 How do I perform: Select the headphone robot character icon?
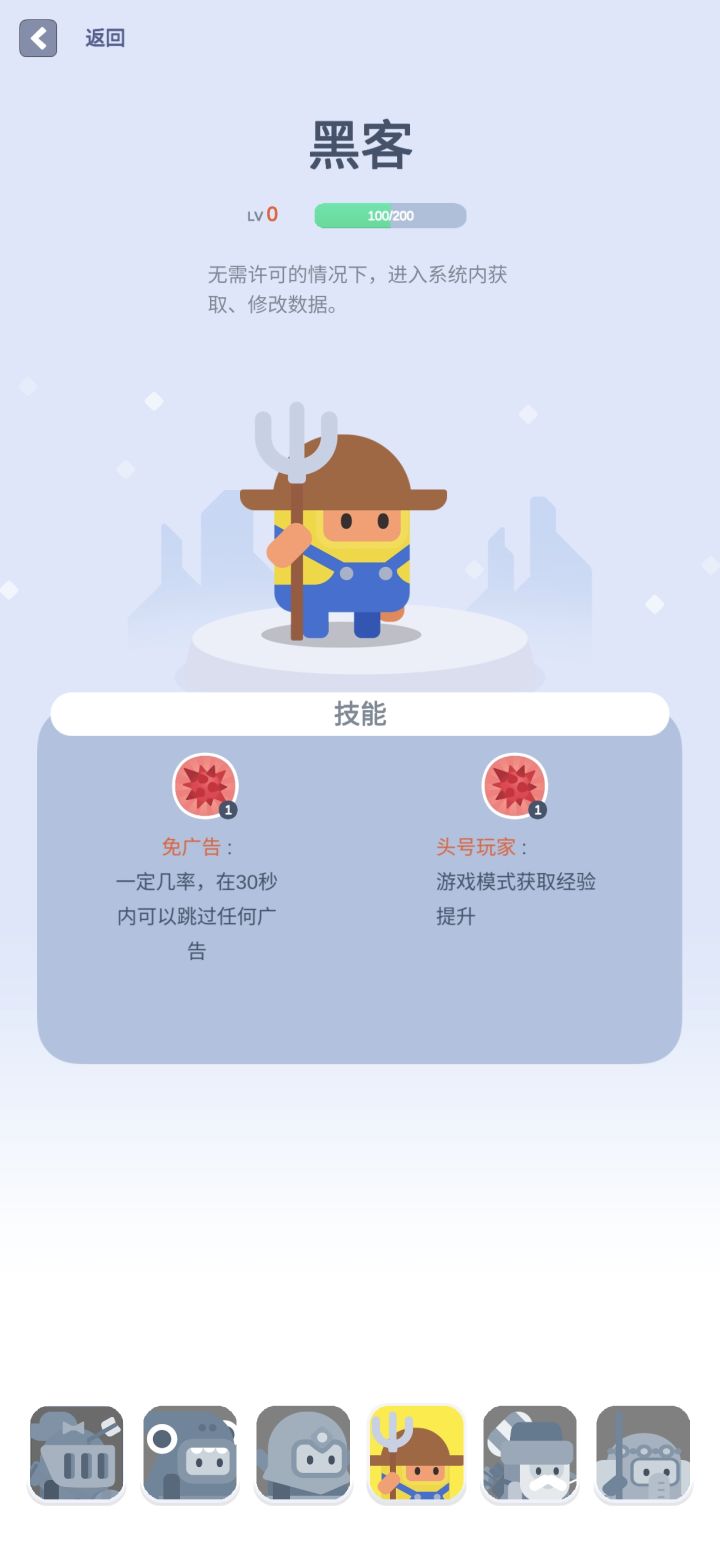(190, 1455)
